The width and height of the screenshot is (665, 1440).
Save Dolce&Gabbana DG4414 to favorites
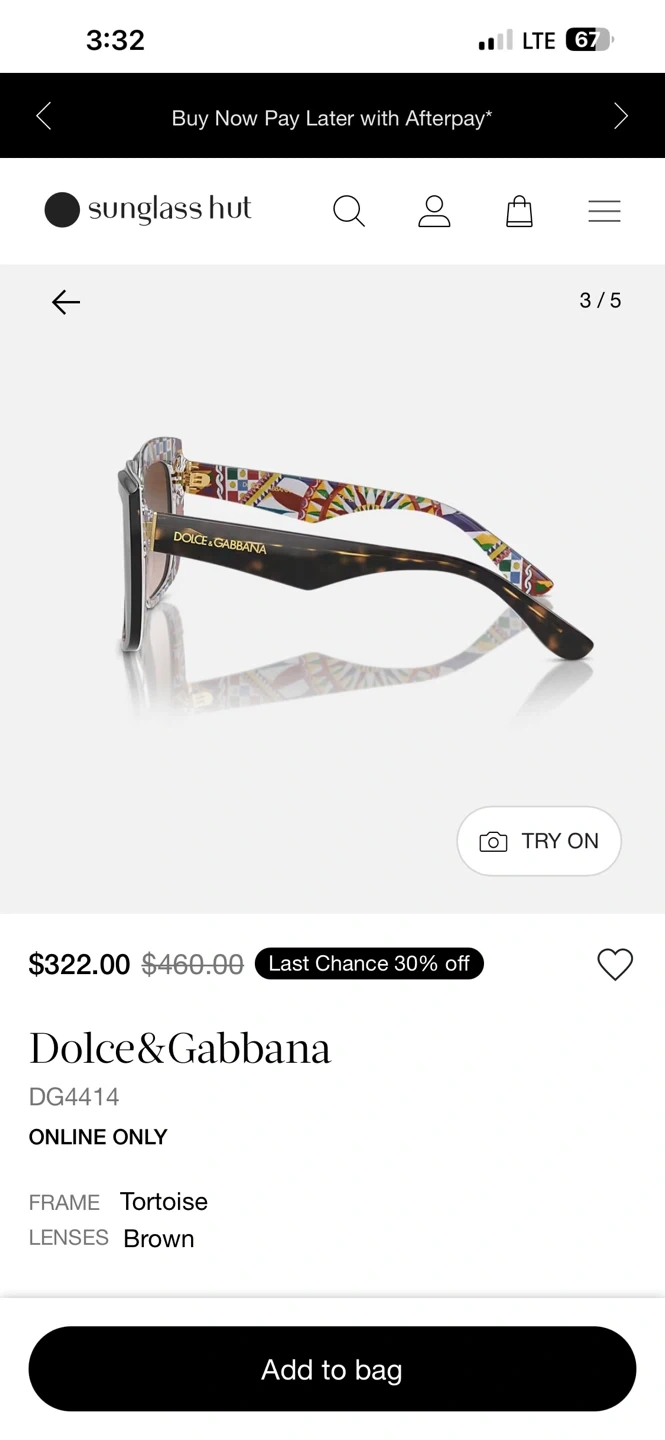pos(615,964)
